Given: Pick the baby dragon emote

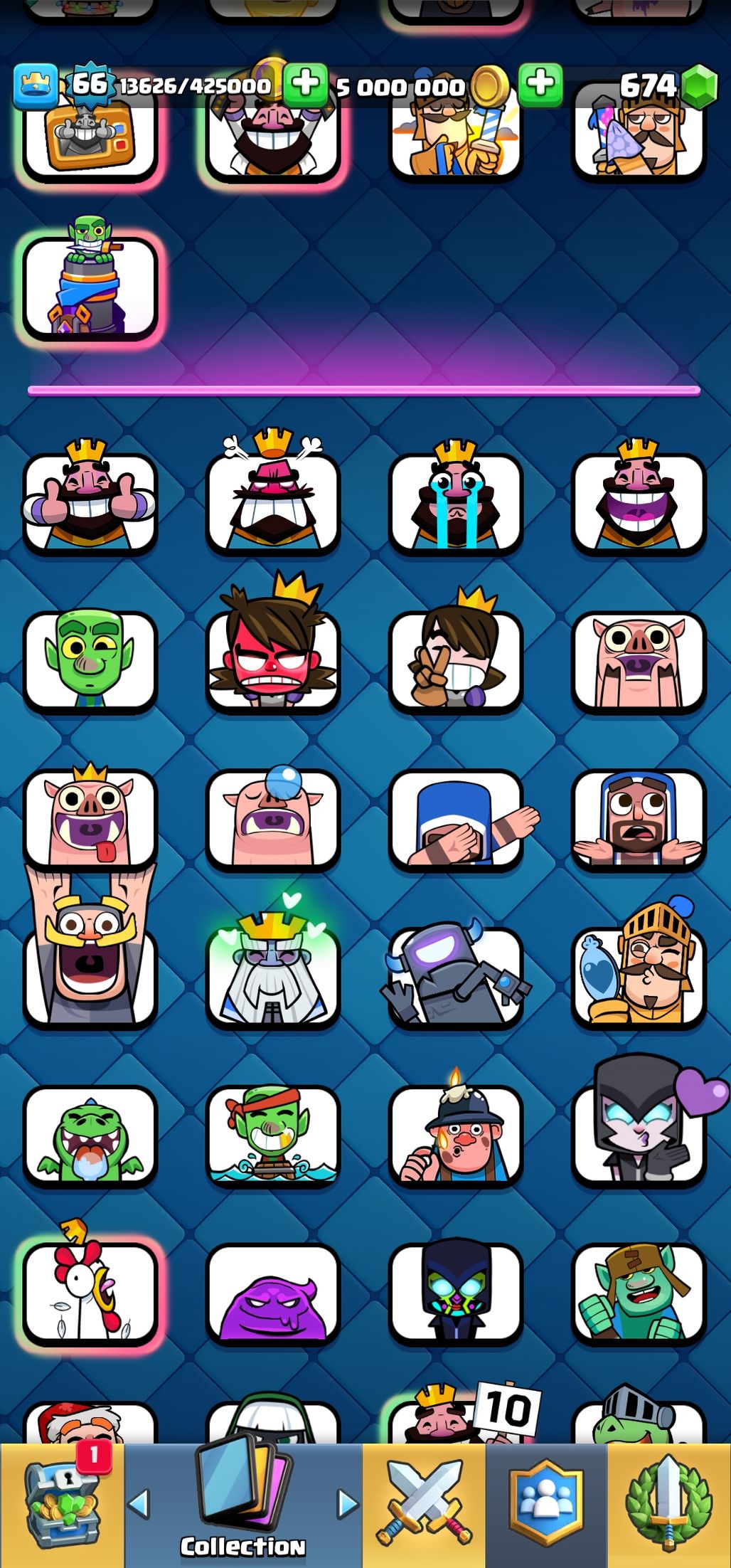Looking at the screenshot, I should tap(90, 1135).
